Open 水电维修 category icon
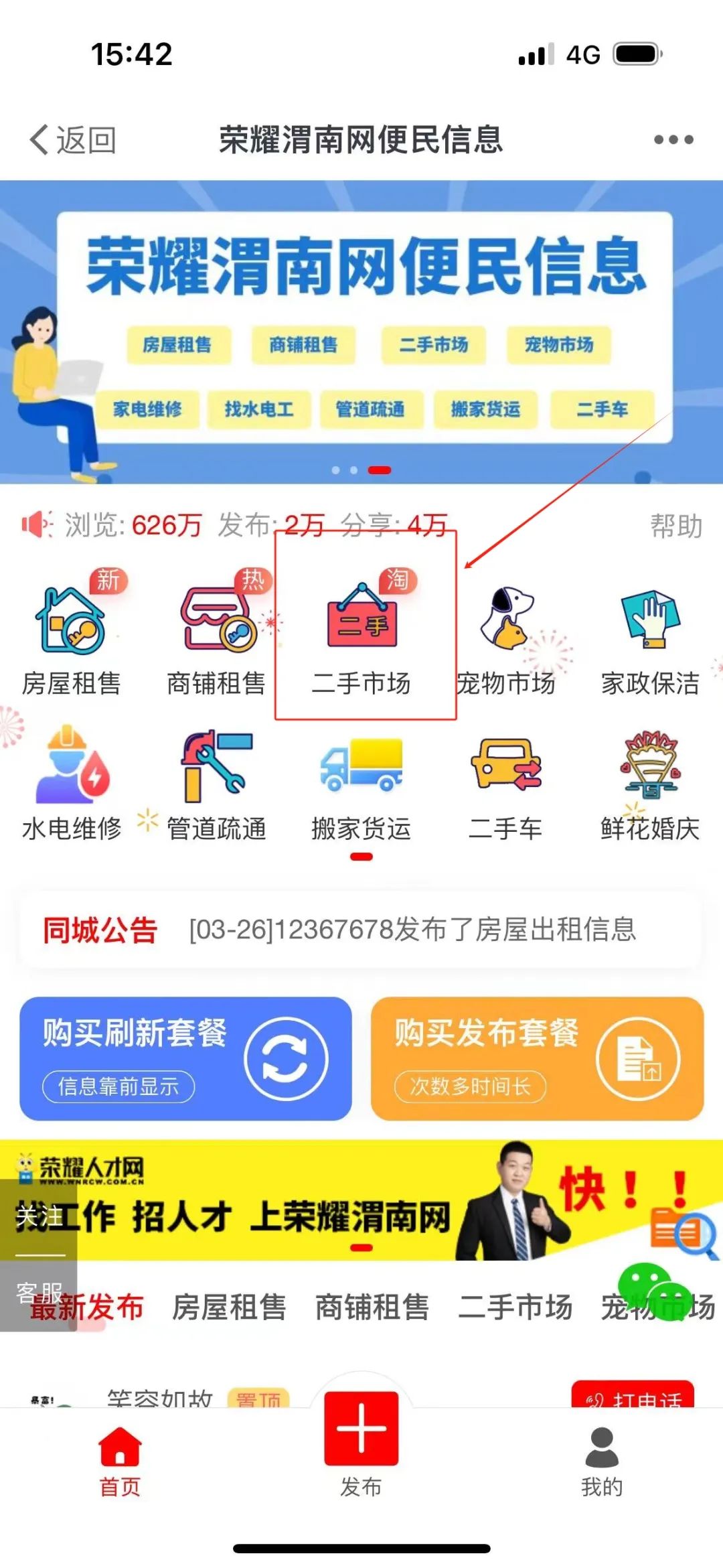 [72, 780]
